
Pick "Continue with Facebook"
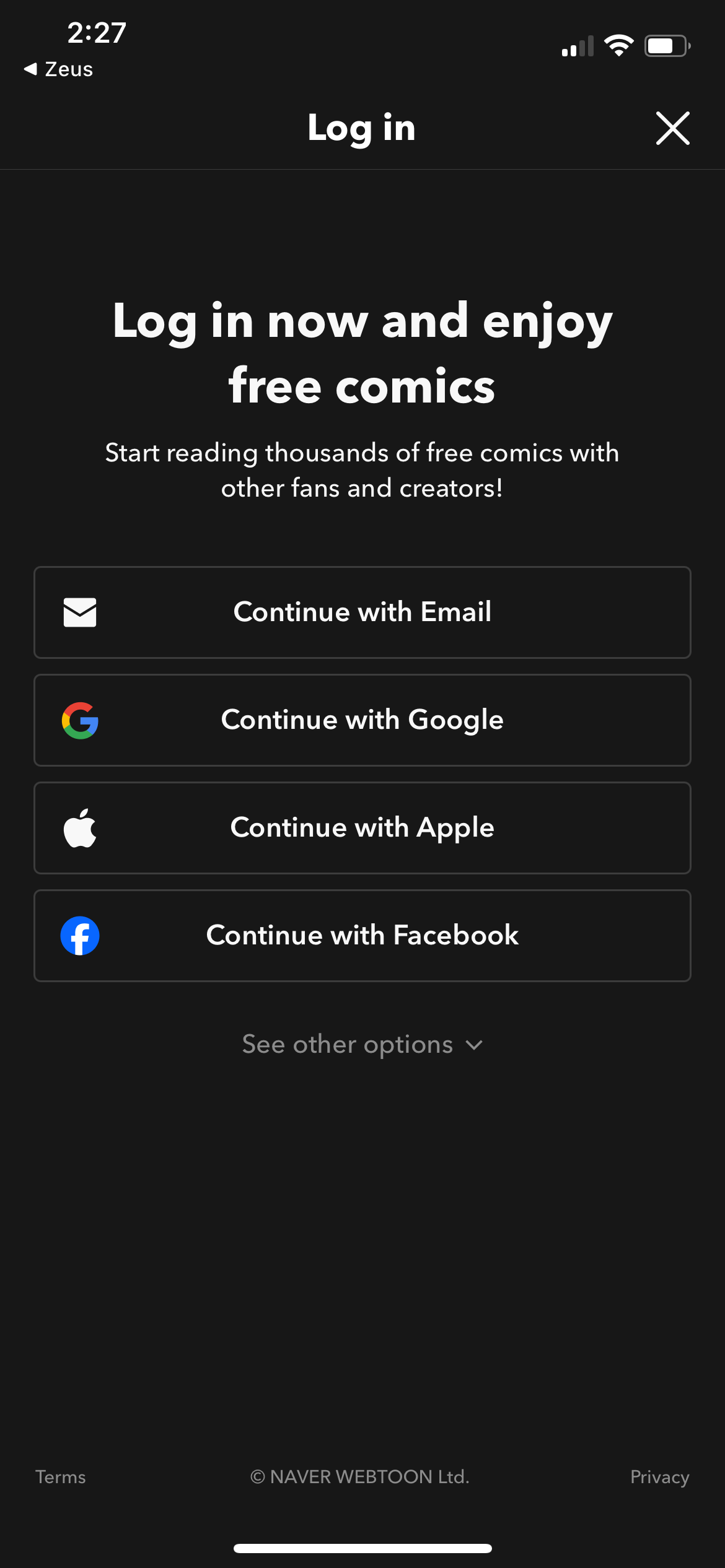tap(362, 935)
